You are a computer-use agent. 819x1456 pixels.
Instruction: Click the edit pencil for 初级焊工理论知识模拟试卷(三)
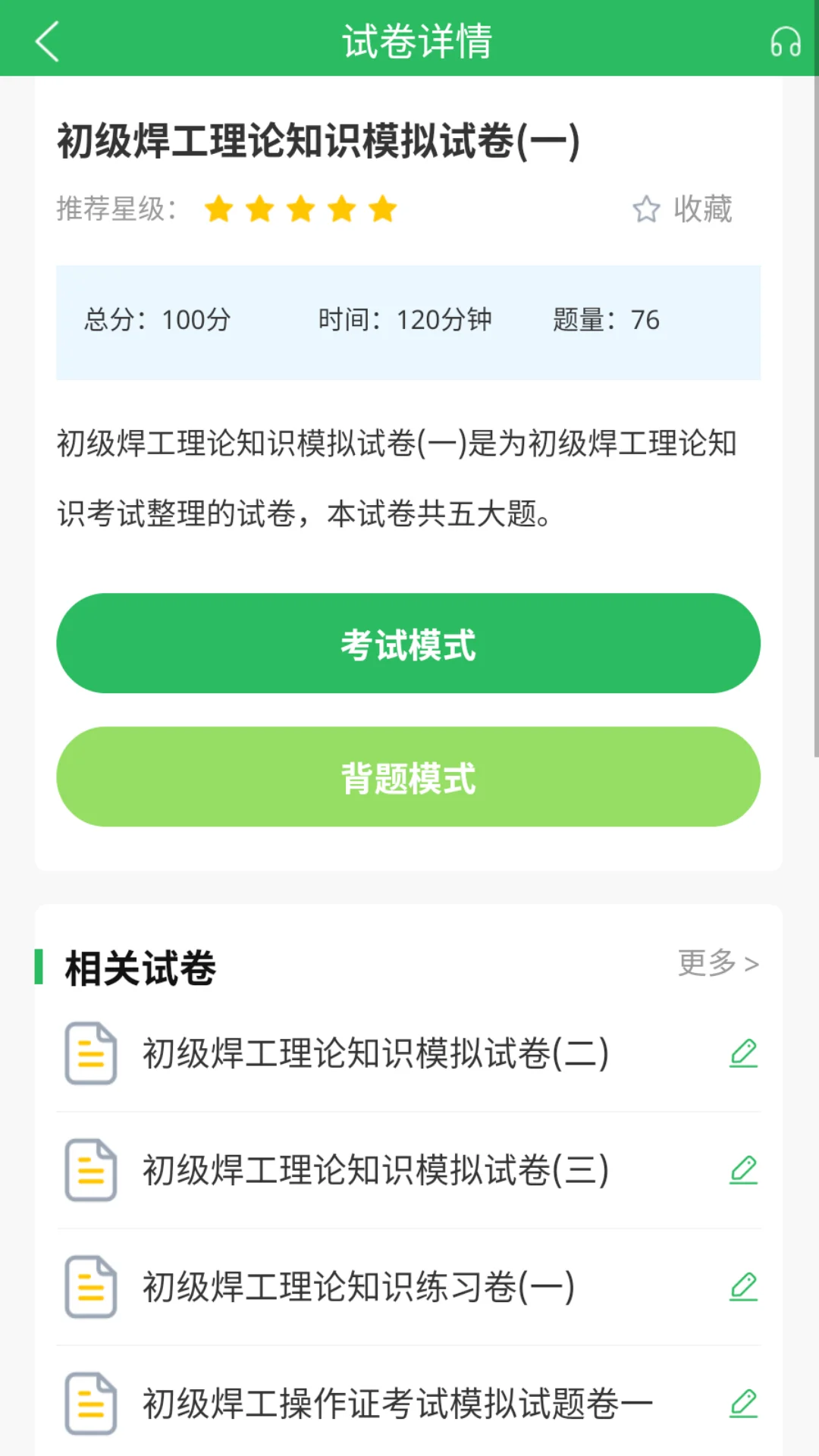click(743, 1172)
